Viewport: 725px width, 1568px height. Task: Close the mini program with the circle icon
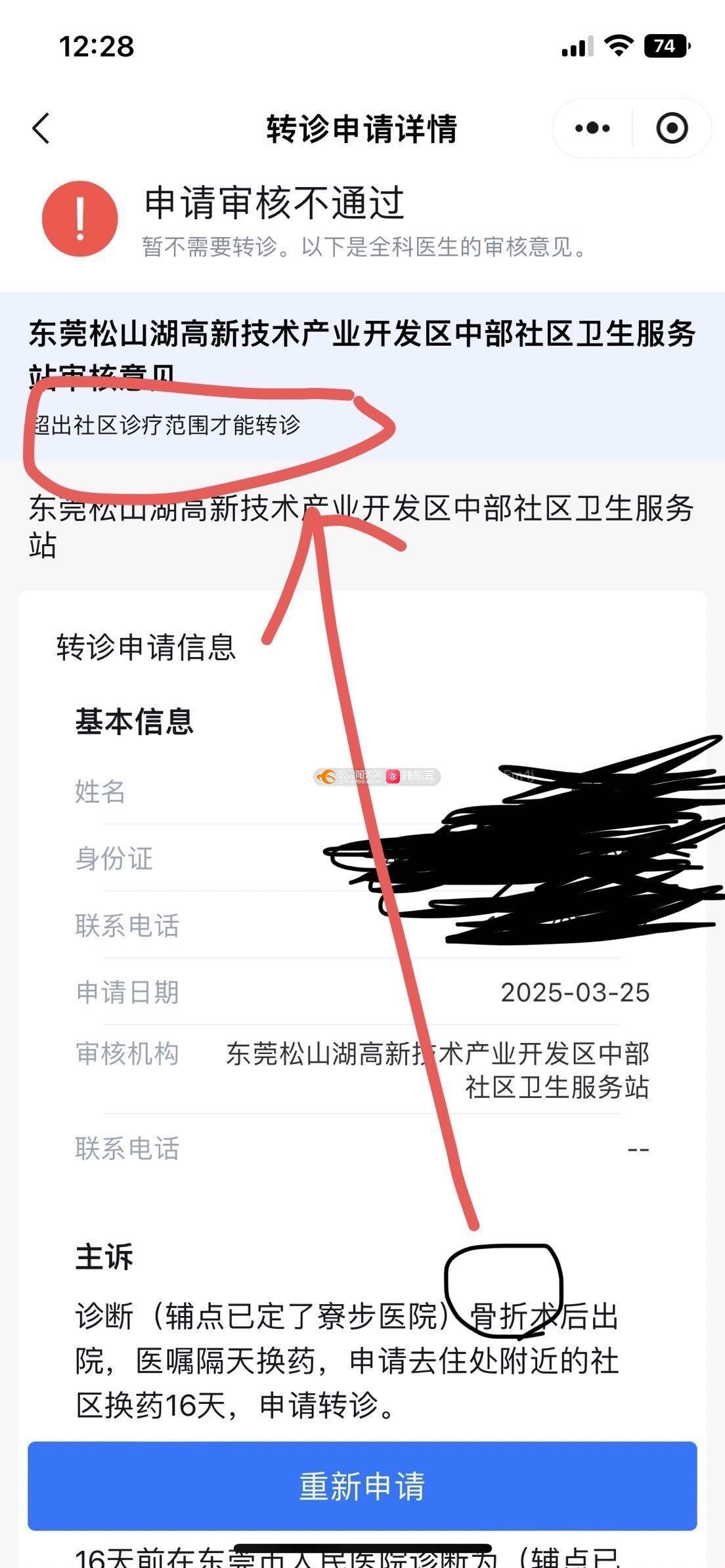pos(672,128)
